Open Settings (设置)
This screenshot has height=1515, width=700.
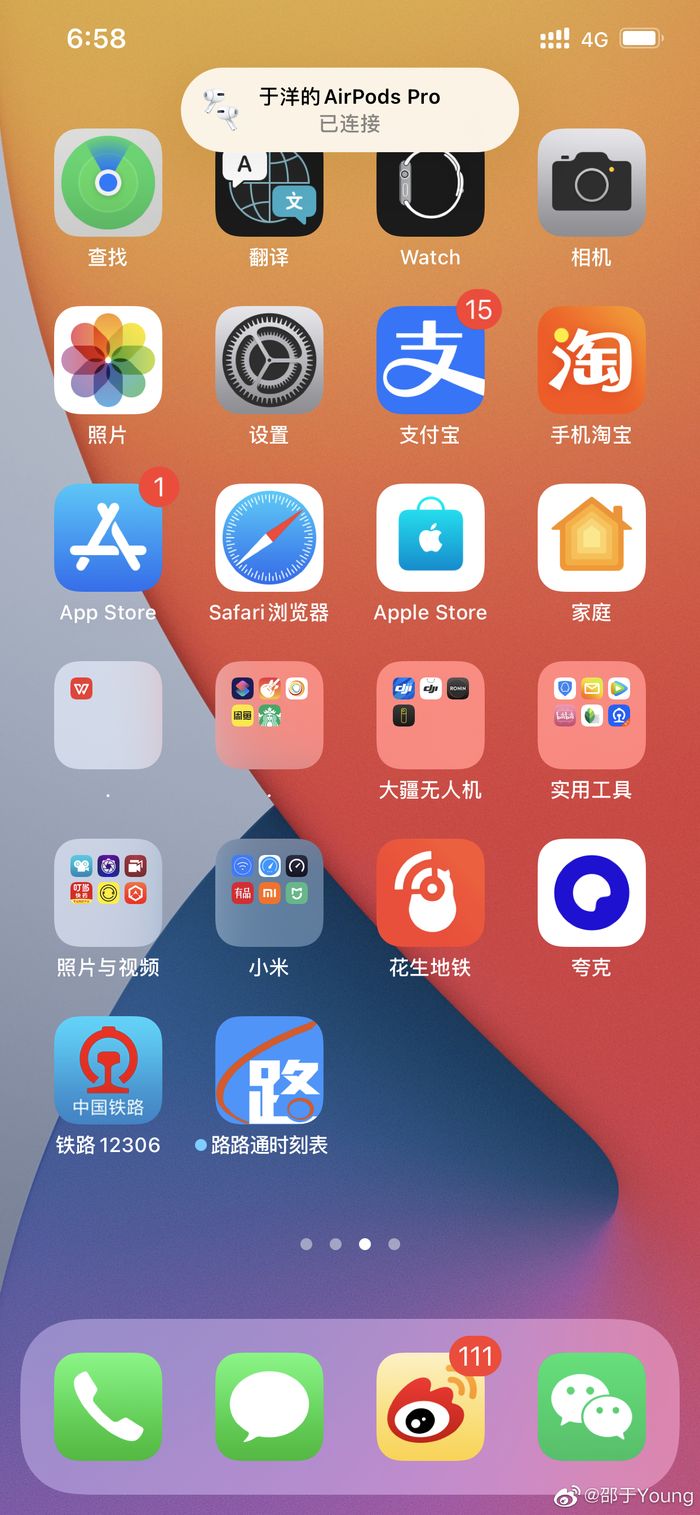tap(269, 360)
